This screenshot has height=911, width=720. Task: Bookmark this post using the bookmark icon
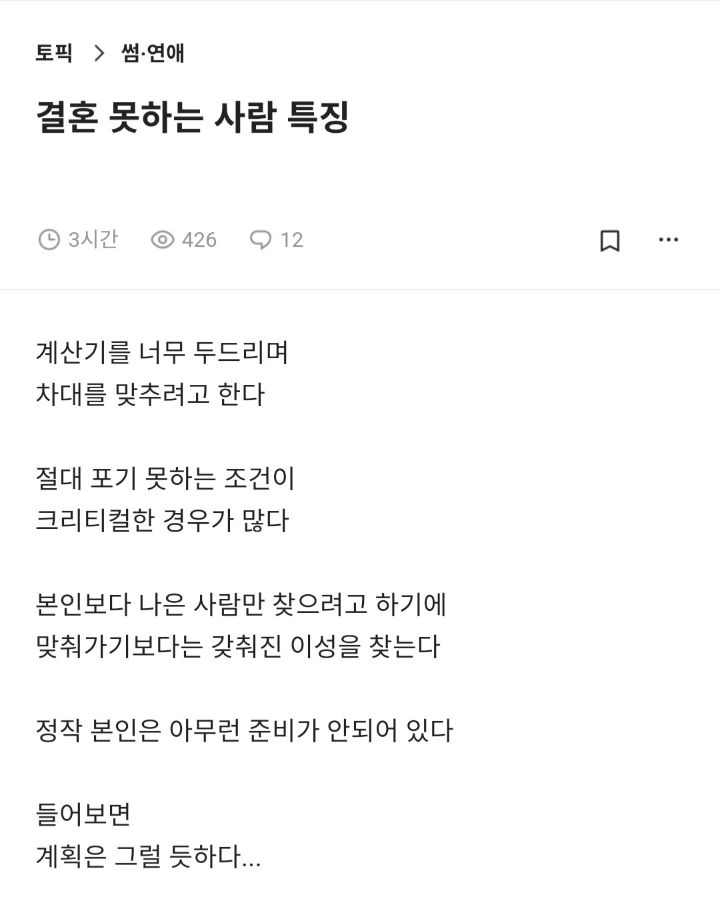(611, 240)
